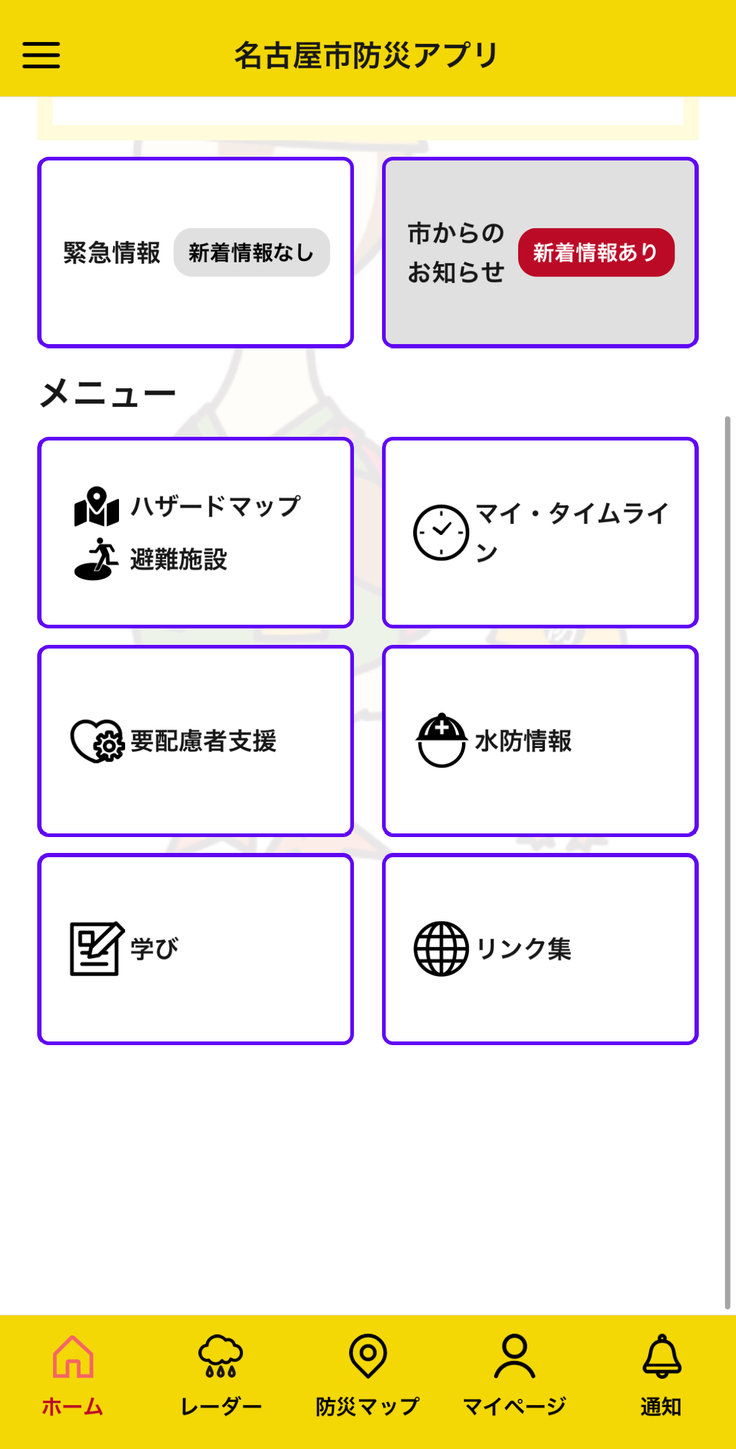Viewport: 736px width, 1449px height.
Task: Open ハザードマップ・避難施設 menu tile
Action: click(195, 532)
